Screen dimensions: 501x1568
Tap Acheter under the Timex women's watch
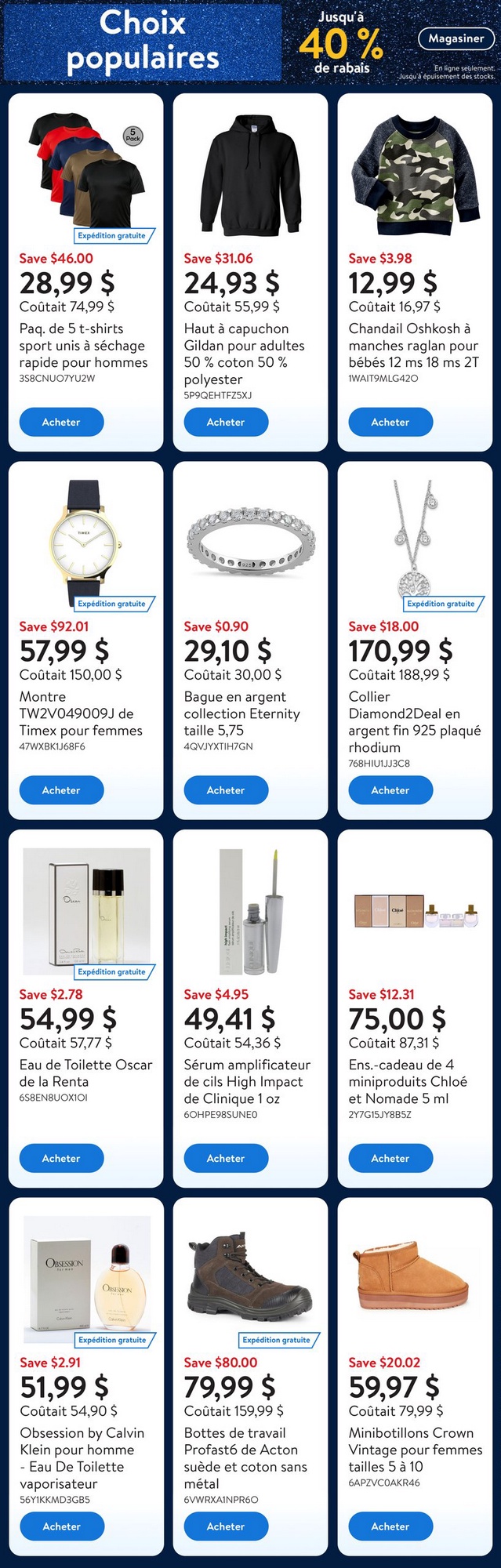click(61, 790)
